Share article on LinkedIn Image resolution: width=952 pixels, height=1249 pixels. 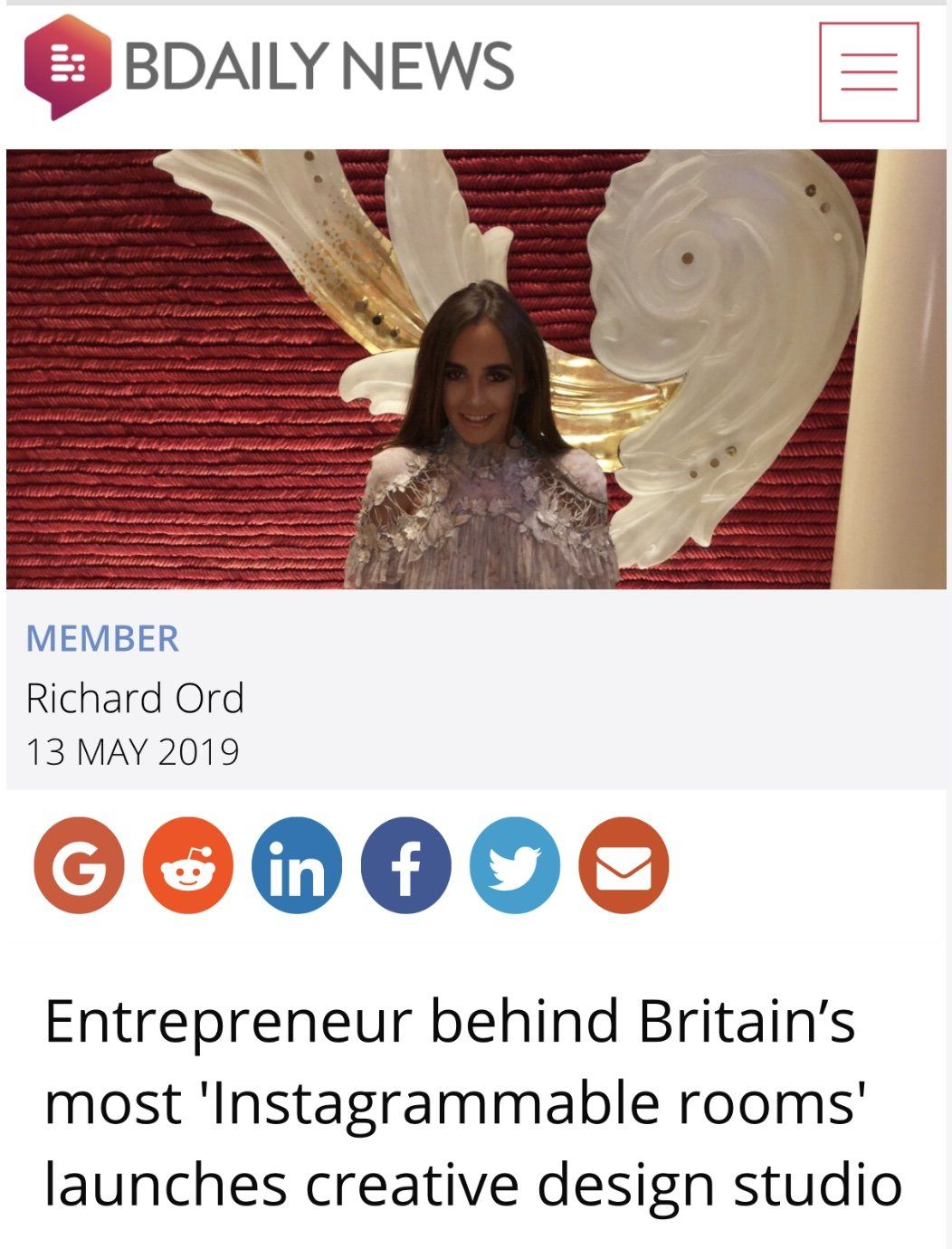pyautogui.click(x=297, y=864)
